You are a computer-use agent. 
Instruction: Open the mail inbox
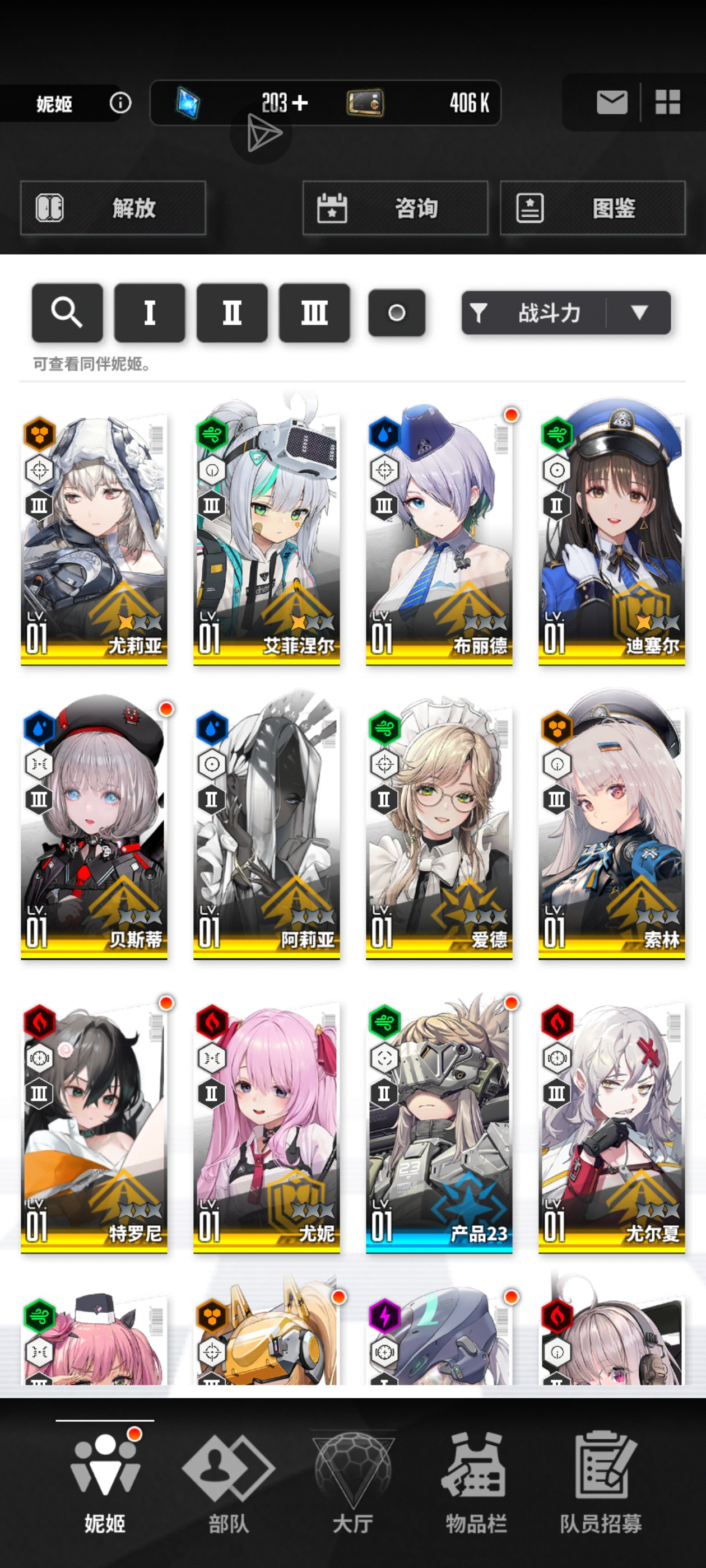pyautogui.click(x=611, y=102)
